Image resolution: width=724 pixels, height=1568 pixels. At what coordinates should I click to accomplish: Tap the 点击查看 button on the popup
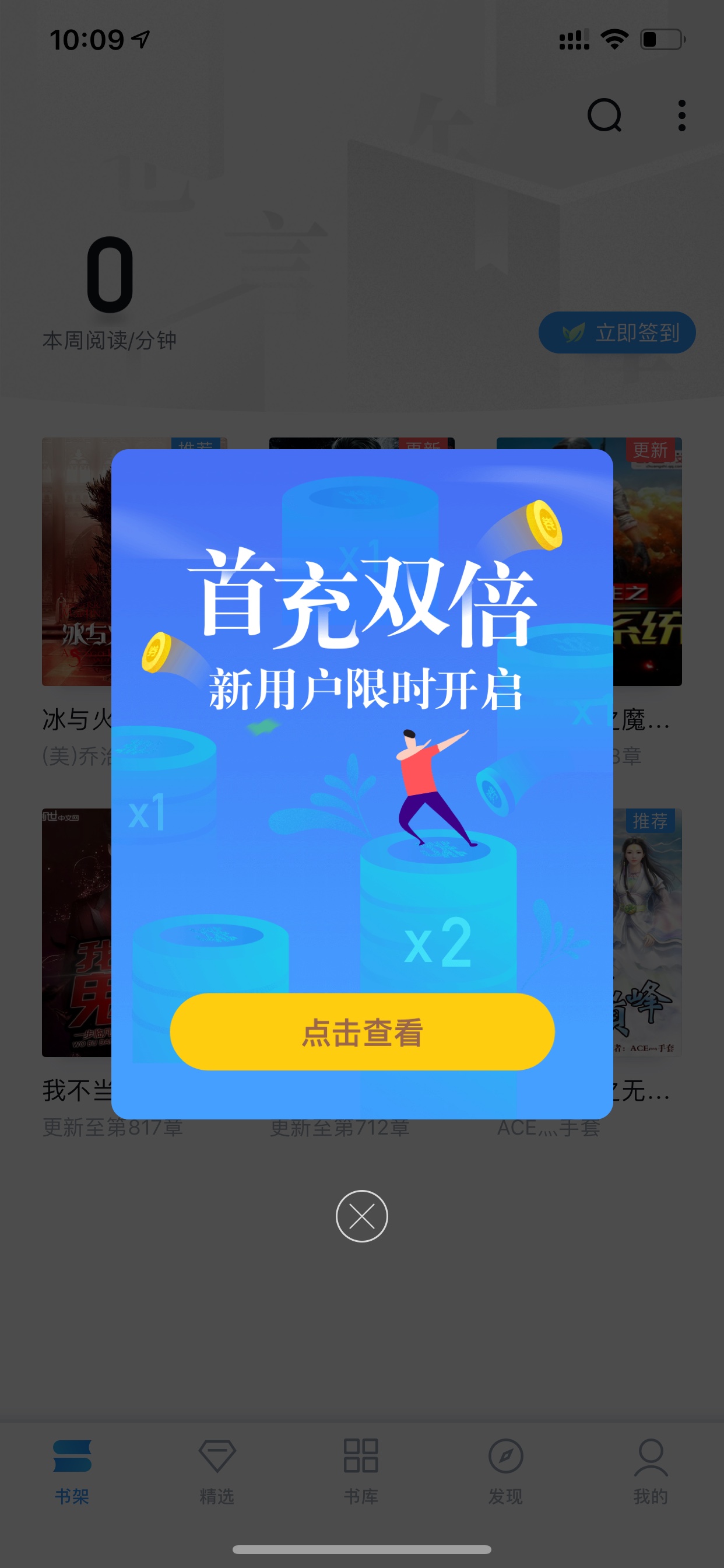pos(362,1032)
